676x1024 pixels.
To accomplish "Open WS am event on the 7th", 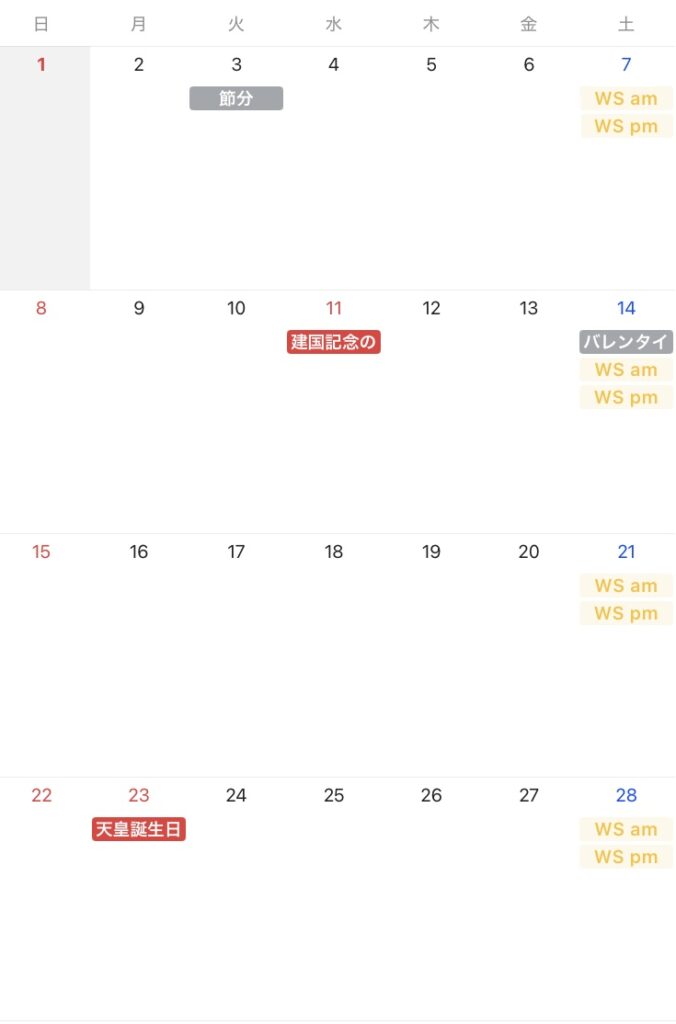I will click(626, 98).
